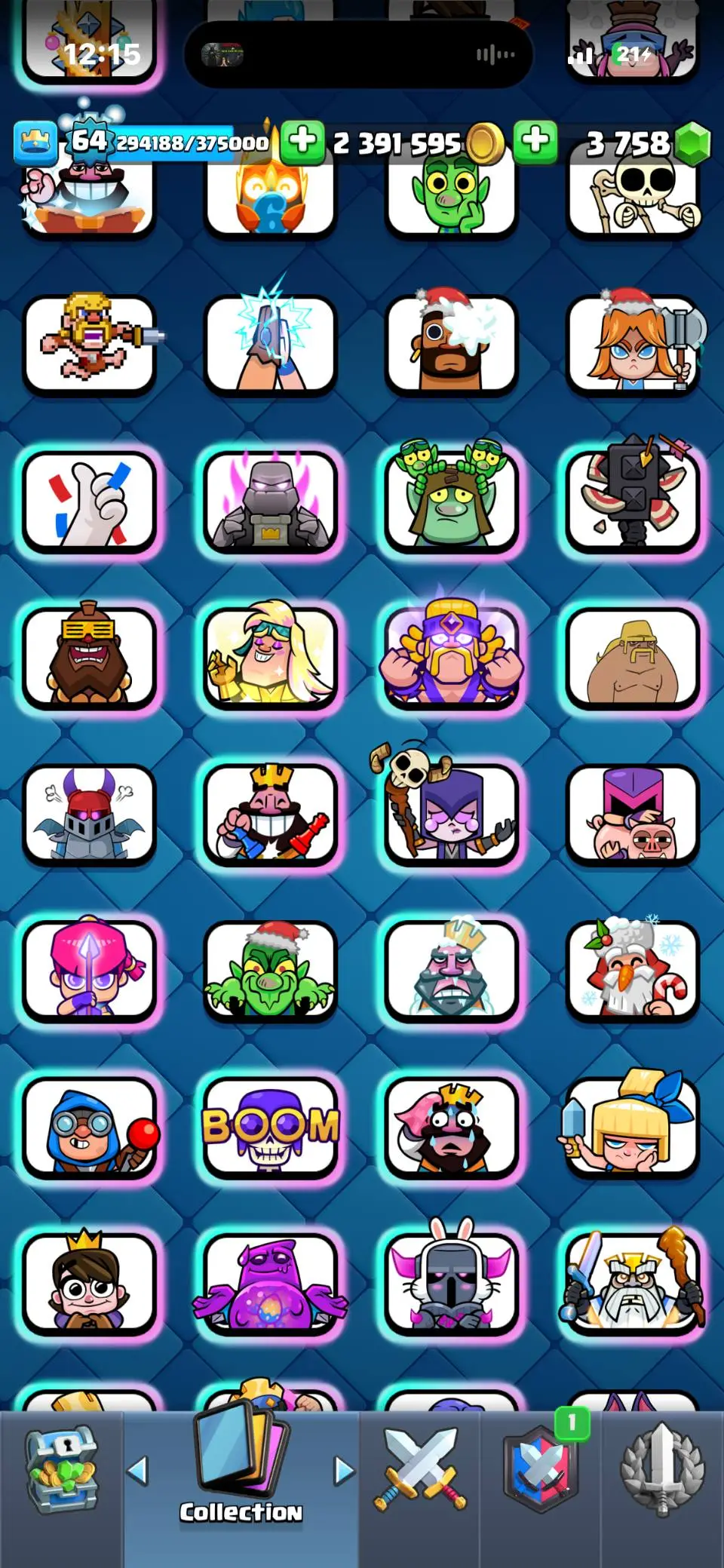Open the Shop chest tab

tap(60, 1469)
